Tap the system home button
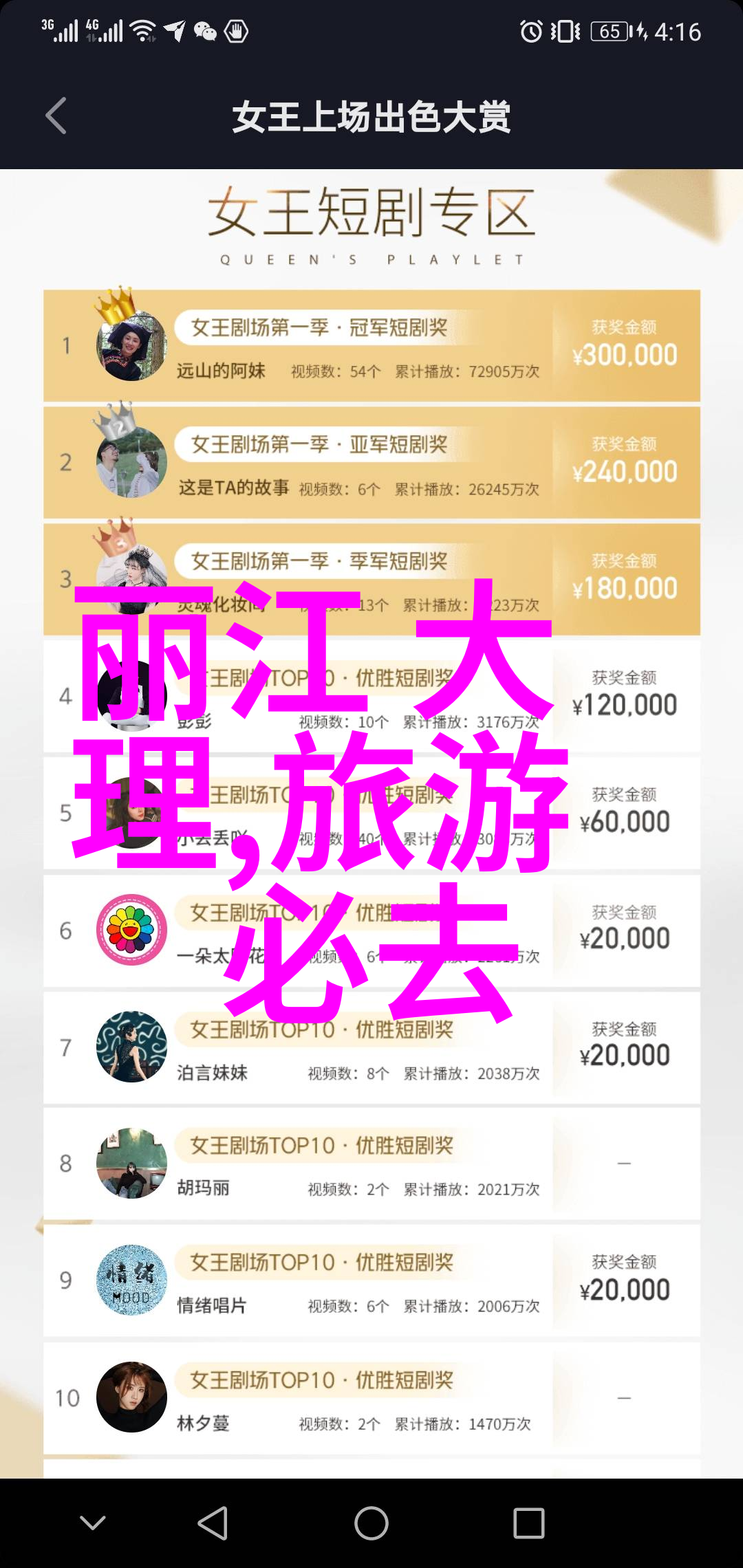Screen dimensions: 743x1568 coord(371,1523)
